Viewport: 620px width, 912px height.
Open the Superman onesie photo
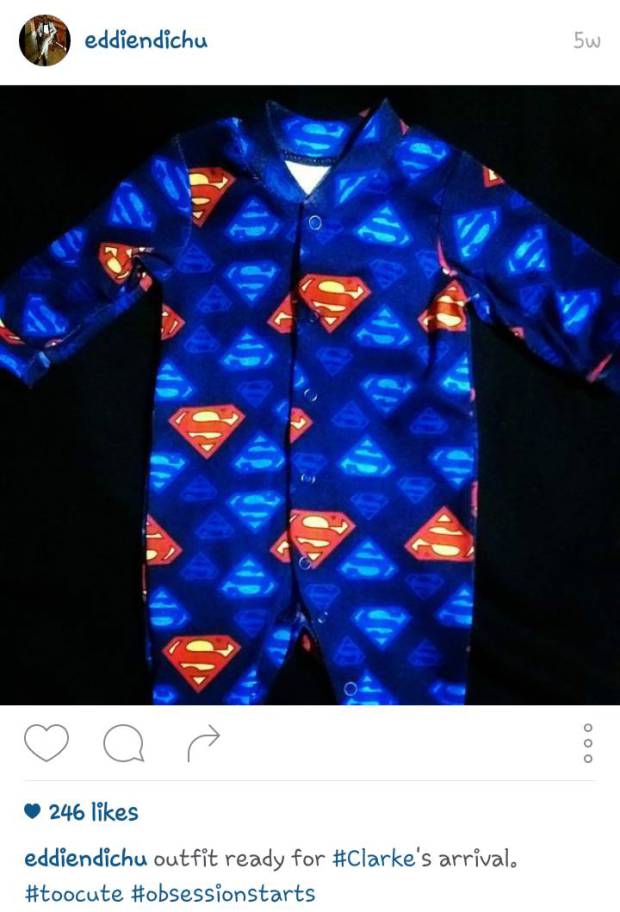[x=310, y=395]
